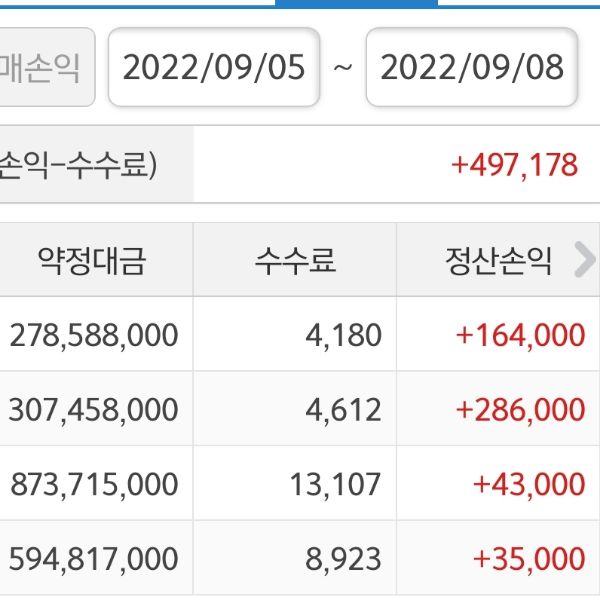
Task: Show more columns with the 정산손익 chevron
Action: 585,261
